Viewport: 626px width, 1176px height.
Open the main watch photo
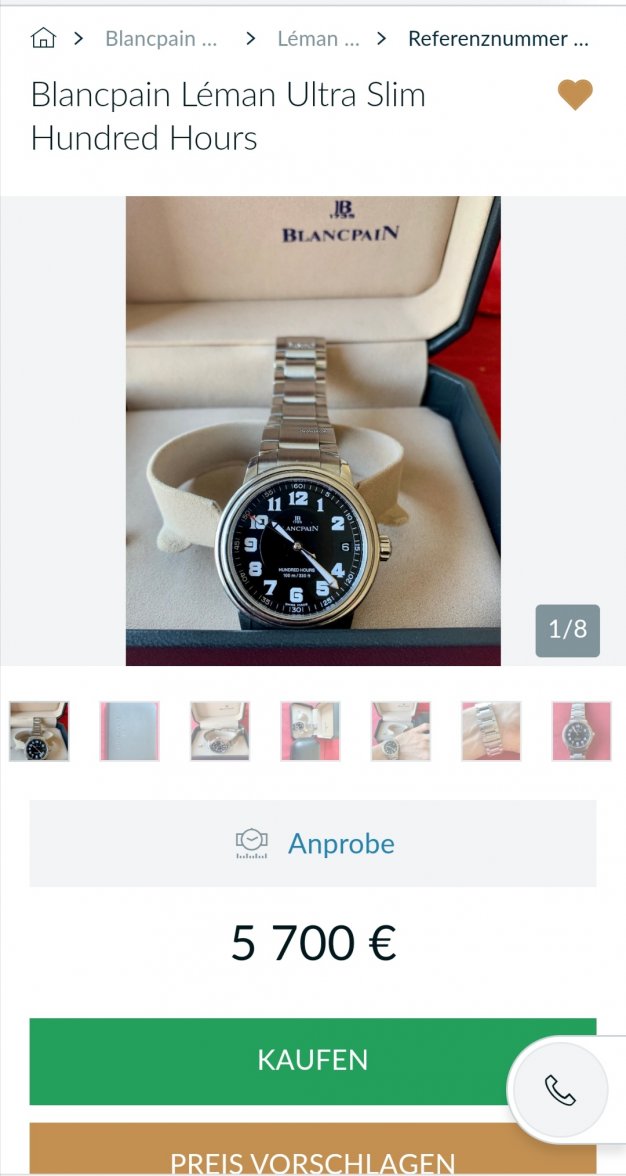pyautogui.click(x=313, y=430)
